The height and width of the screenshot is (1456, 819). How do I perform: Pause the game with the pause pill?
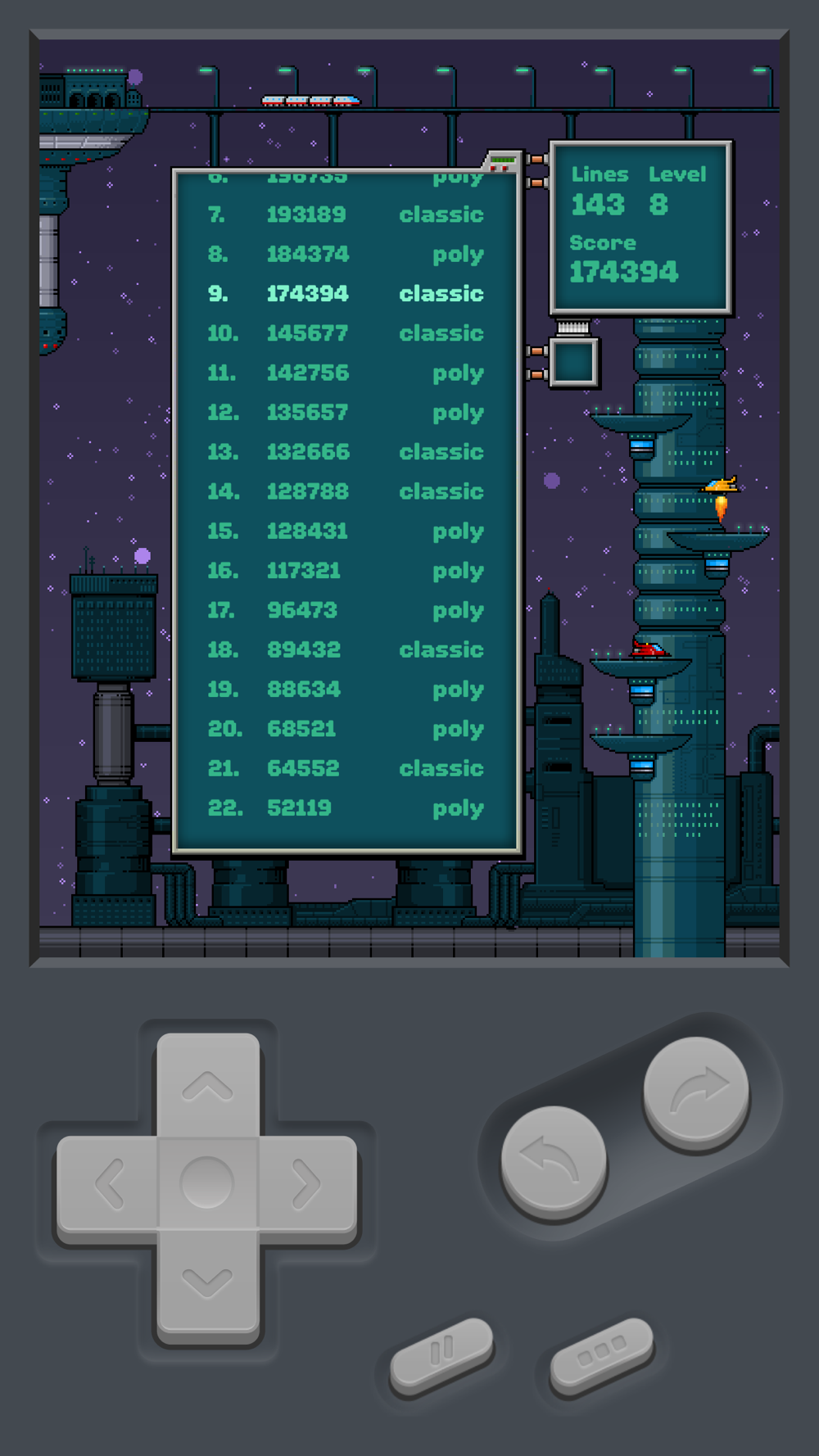(x=441, y=1355)
